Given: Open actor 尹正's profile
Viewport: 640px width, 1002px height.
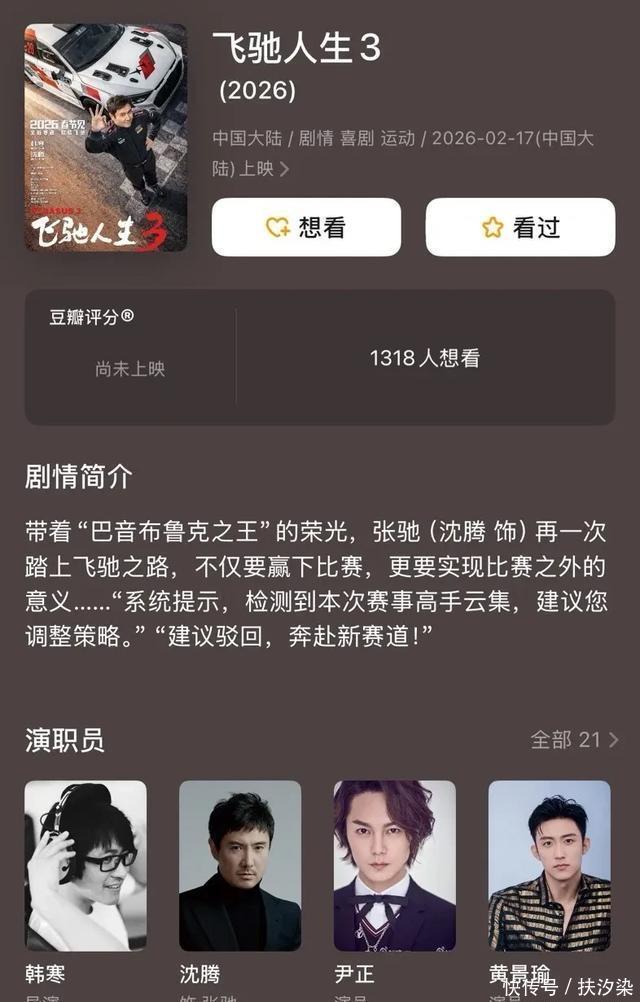Looking at the screenshot, I should [x=394, y=865].
